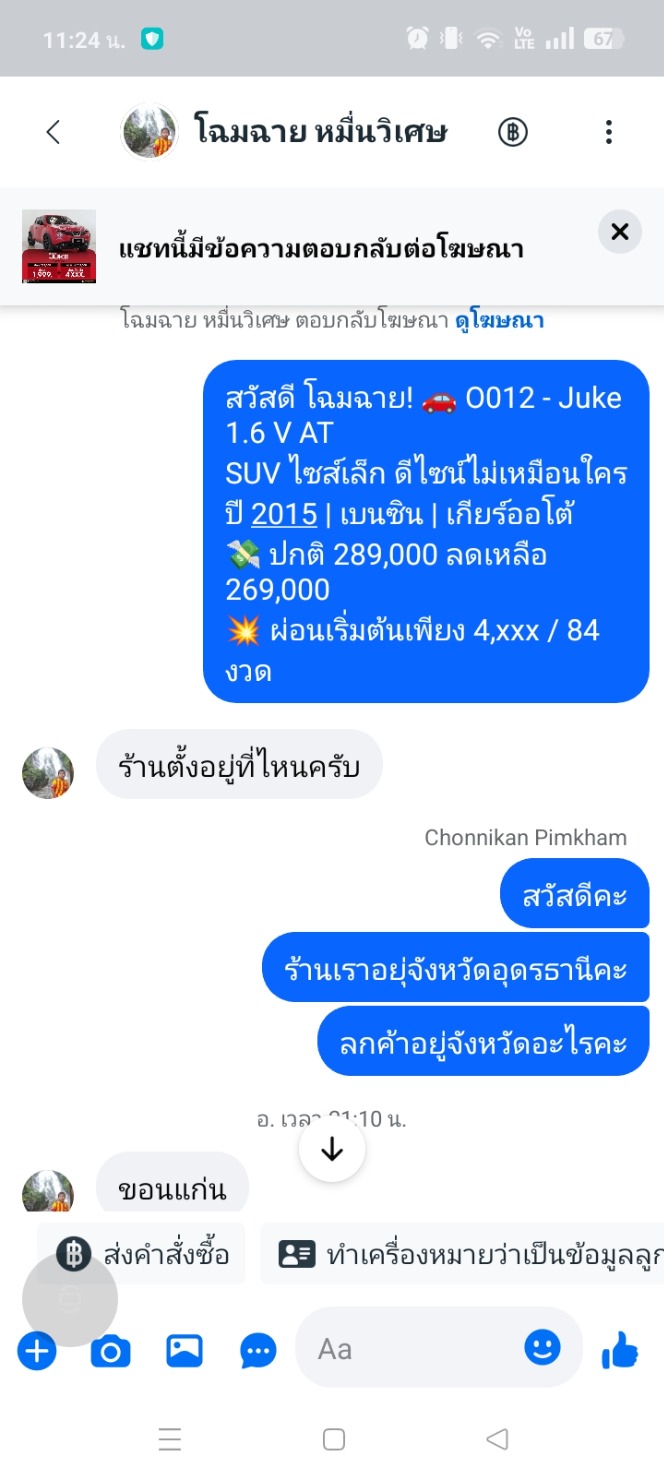
Task: Open the baht payment icon in header
Action: 513,132
